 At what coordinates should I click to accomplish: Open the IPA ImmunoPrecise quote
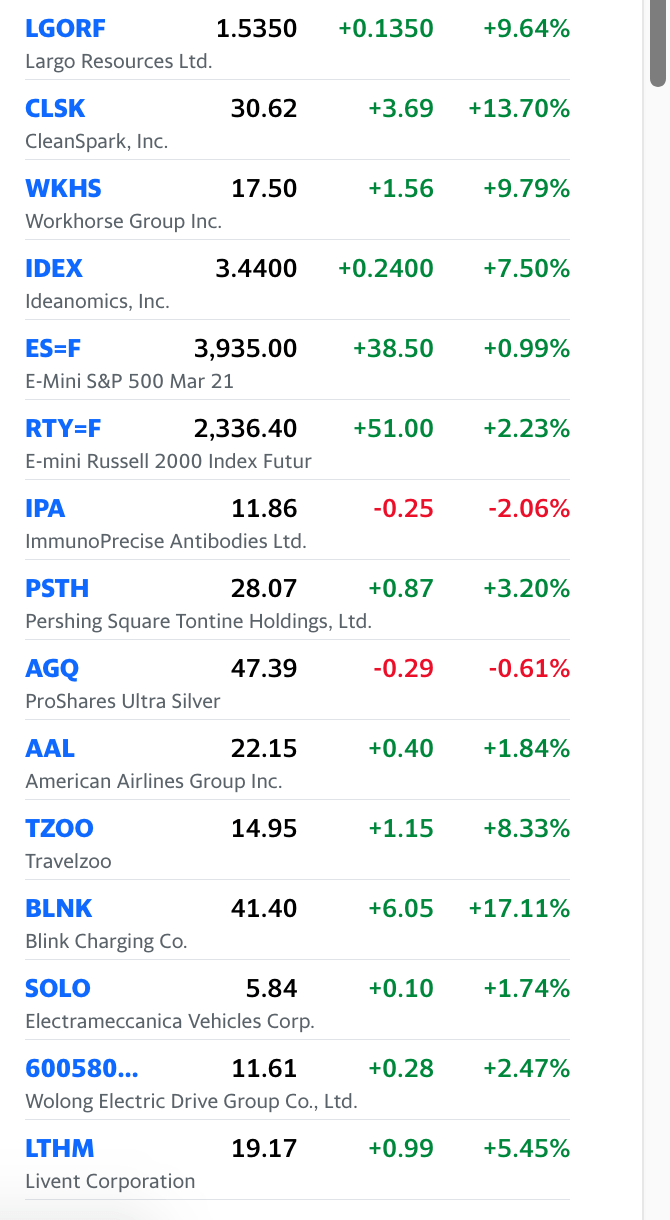45,509
